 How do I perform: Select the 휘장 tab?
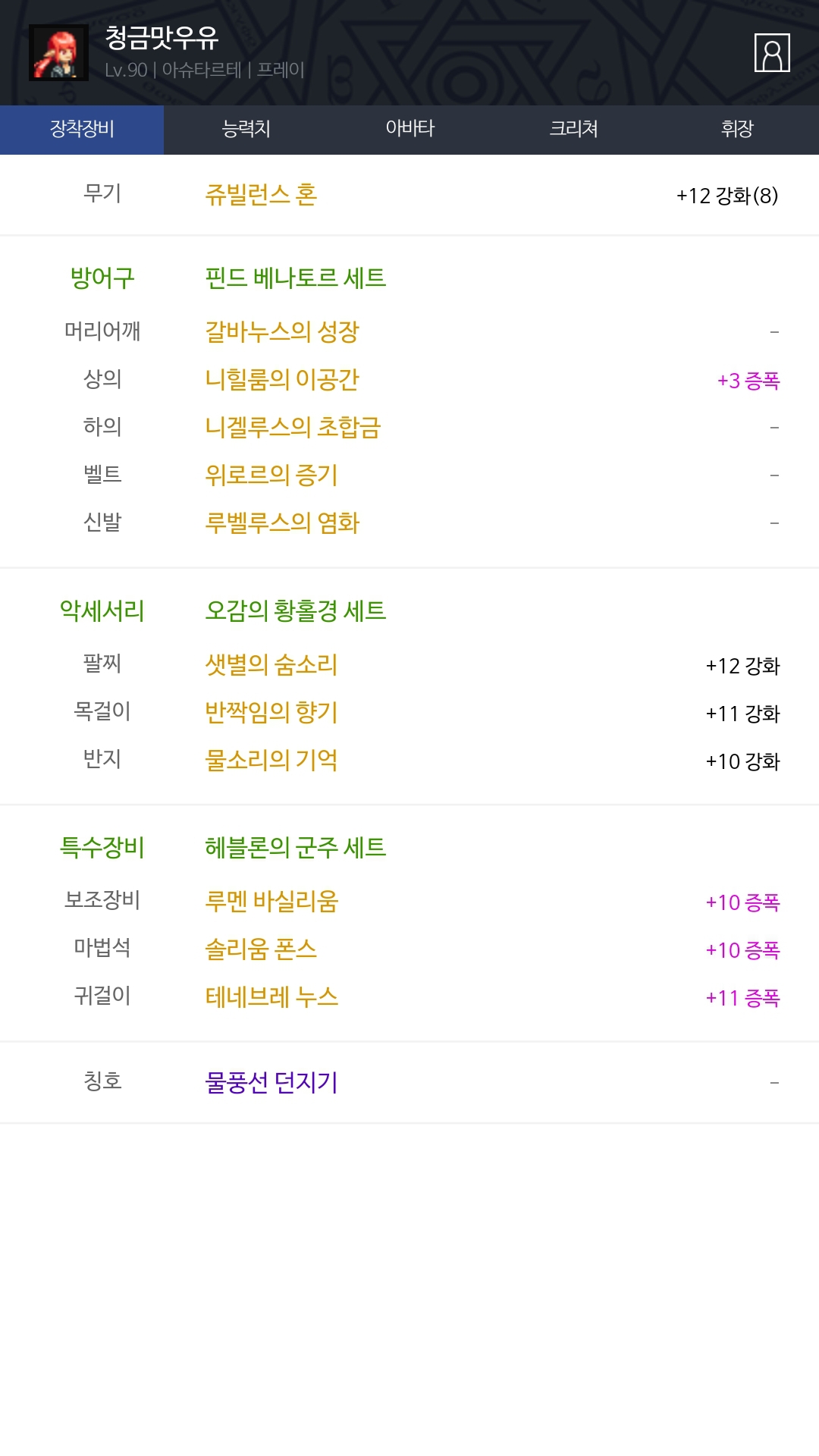(x=737, y=129)
